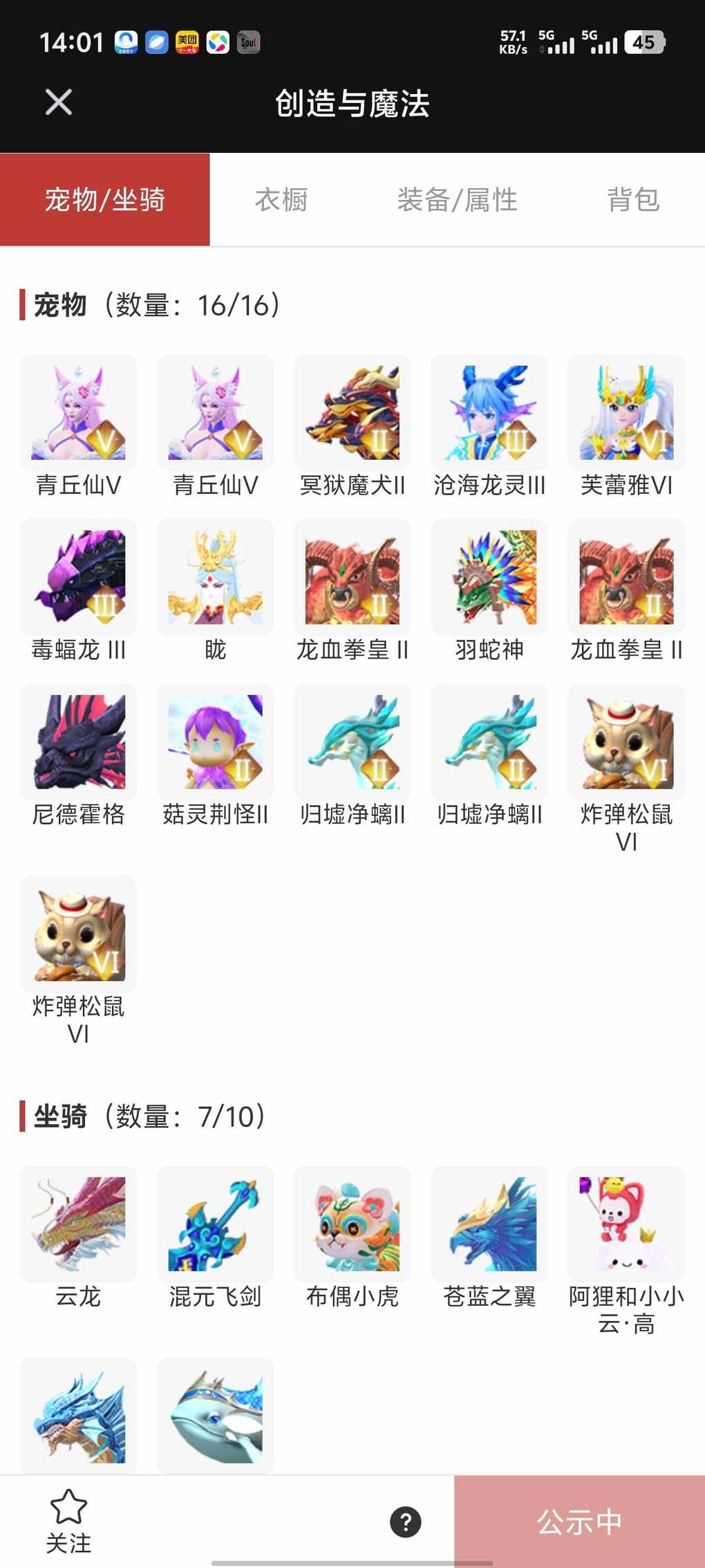Open the 背包 tab
The width and height of the screenshot is (705, 1568).
[632, 200]
